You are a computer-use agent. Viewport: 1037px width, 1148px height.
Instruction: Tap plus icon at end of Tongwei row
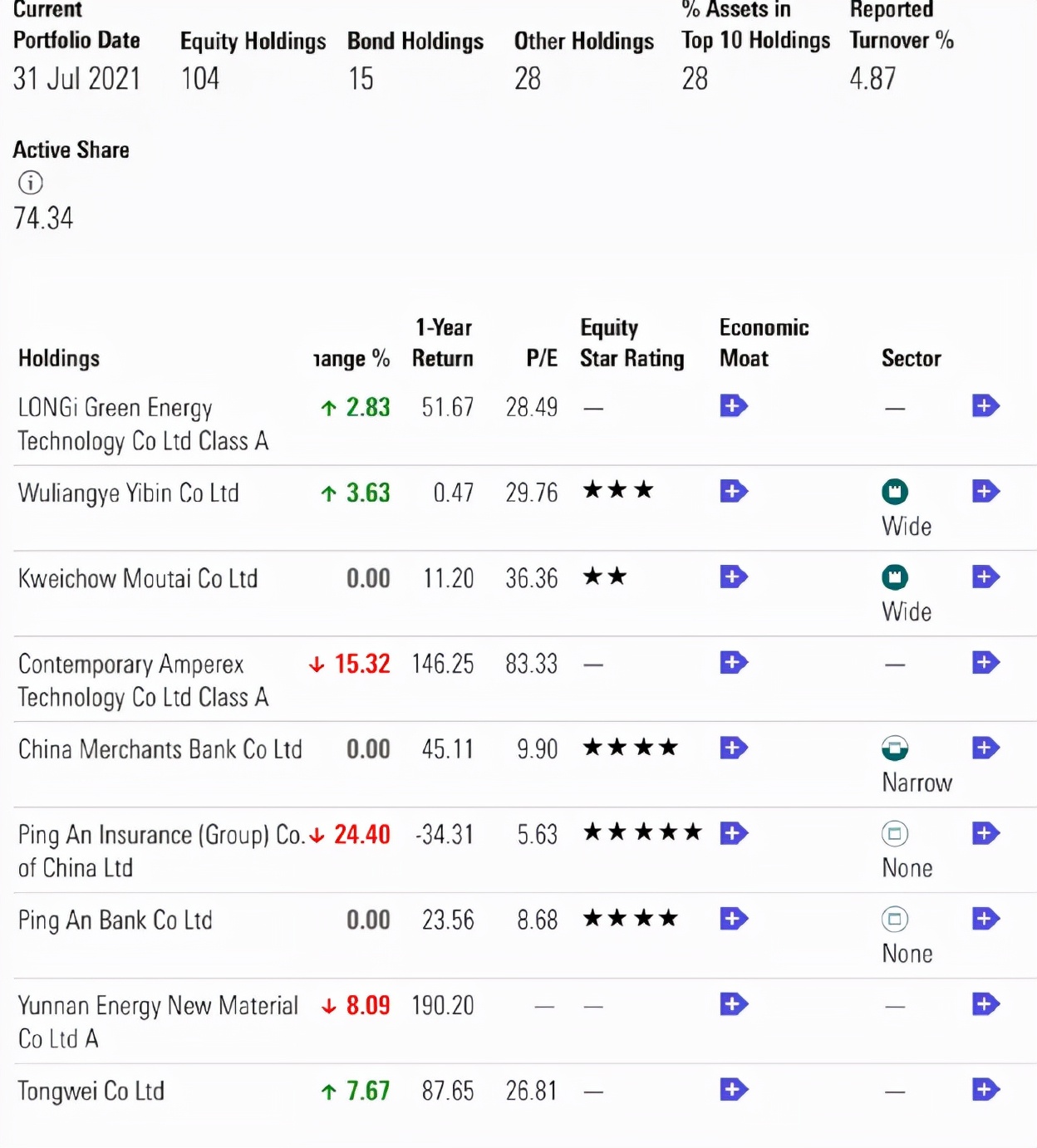(x=985, y=1090)
